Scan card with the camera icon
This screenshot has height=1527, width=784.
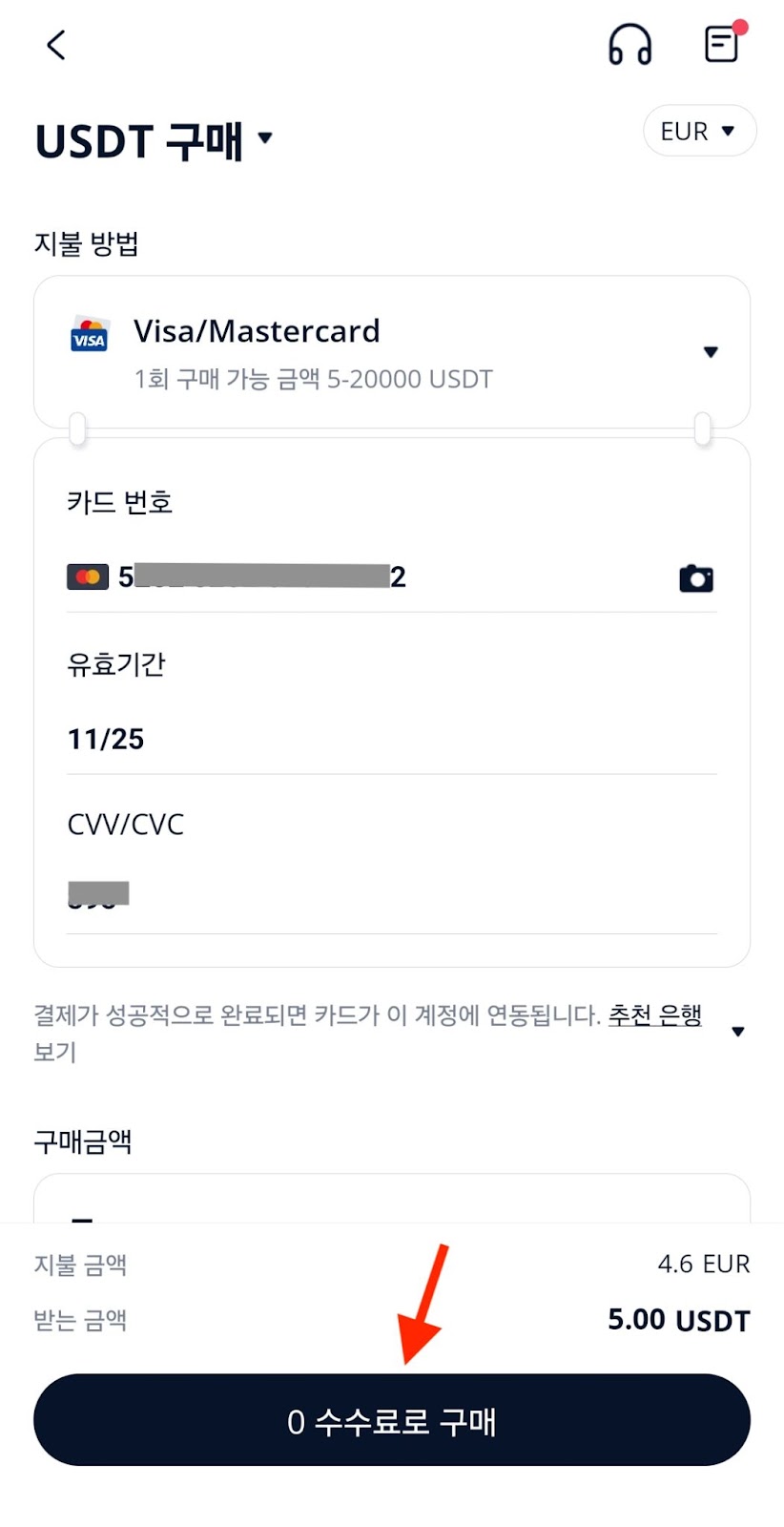point(696,578)
